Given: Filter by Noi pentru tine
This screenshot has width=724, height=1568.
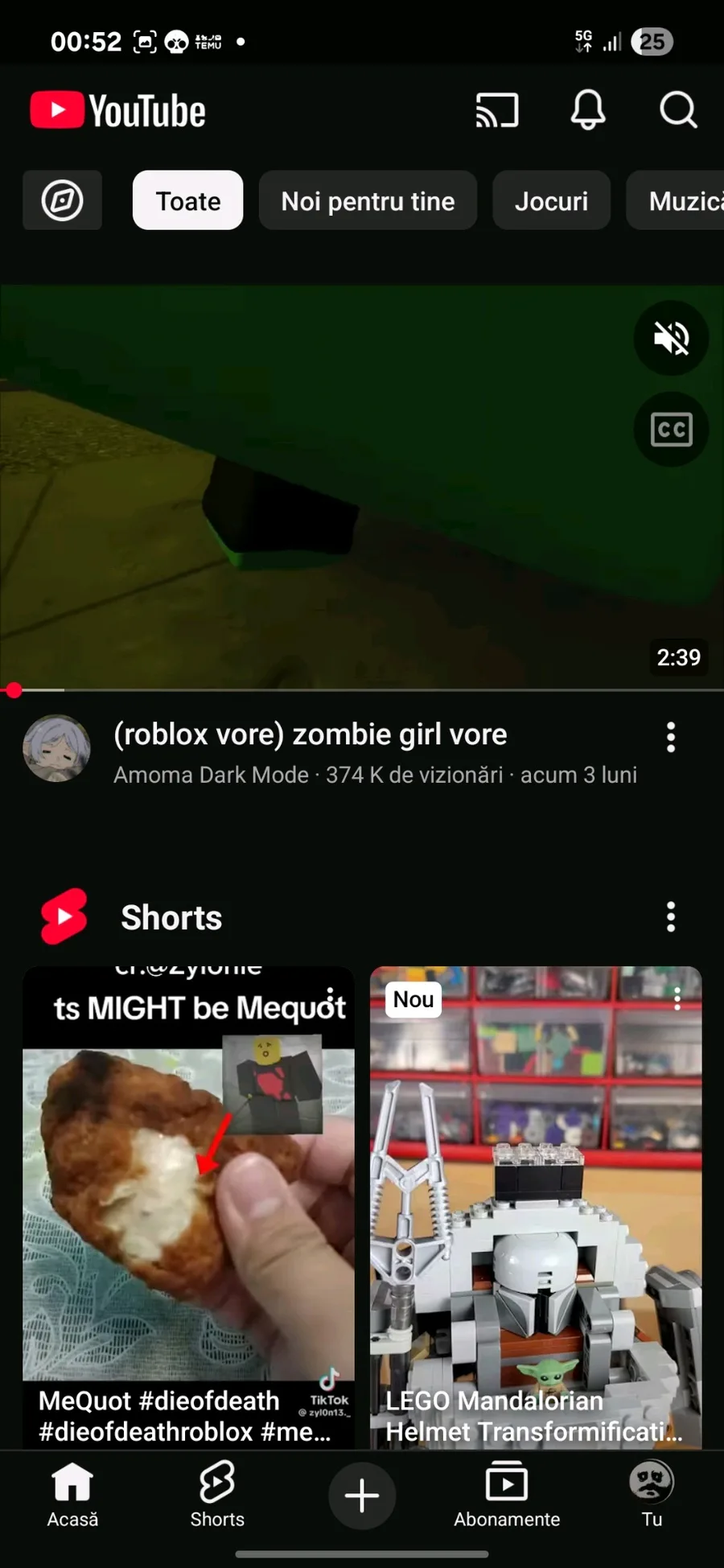Looking at the screenshot, I should pyautogui.click(x=368, y=200).
